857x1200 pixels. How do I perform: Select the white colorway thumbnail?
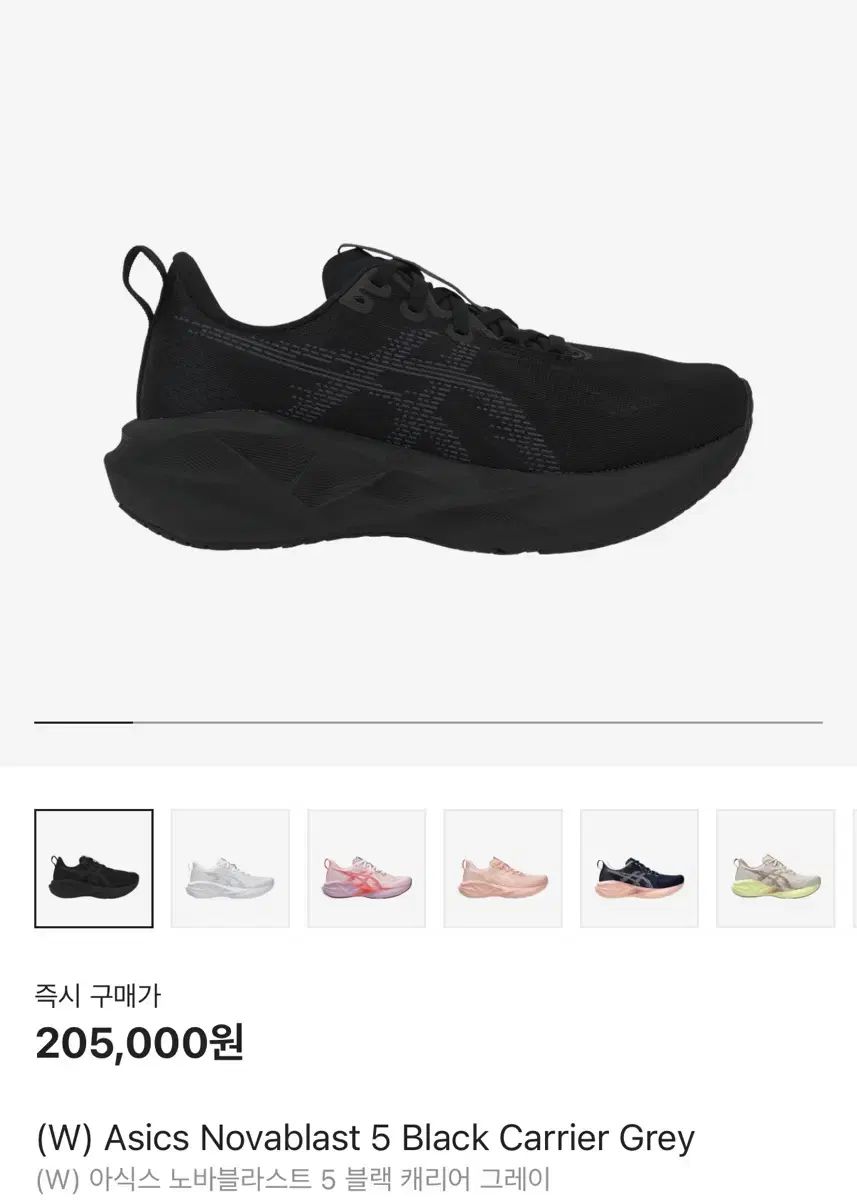pos(230,868)
